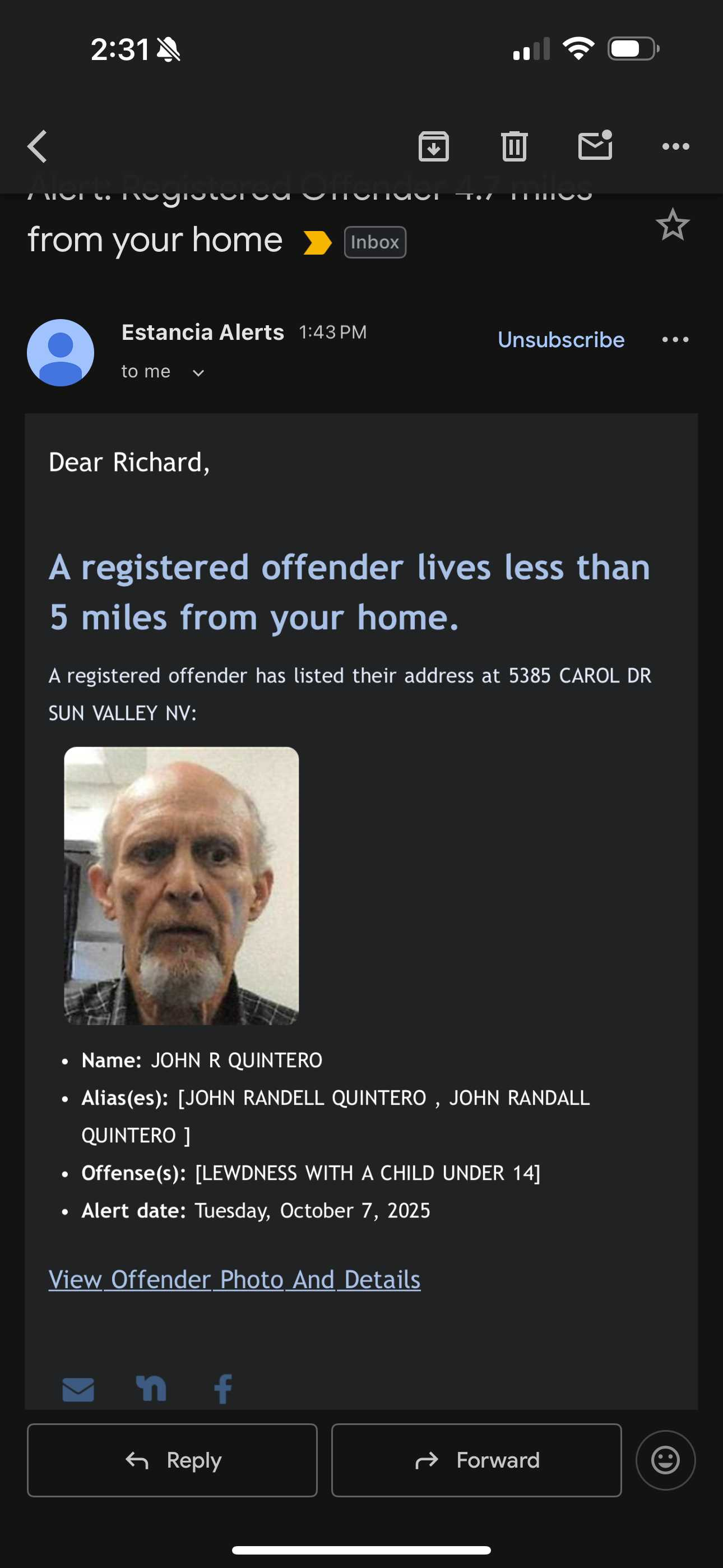The image size is (723, 1568).
Task: Expand recipient details next to 'to me'
Action: (198, 372)
